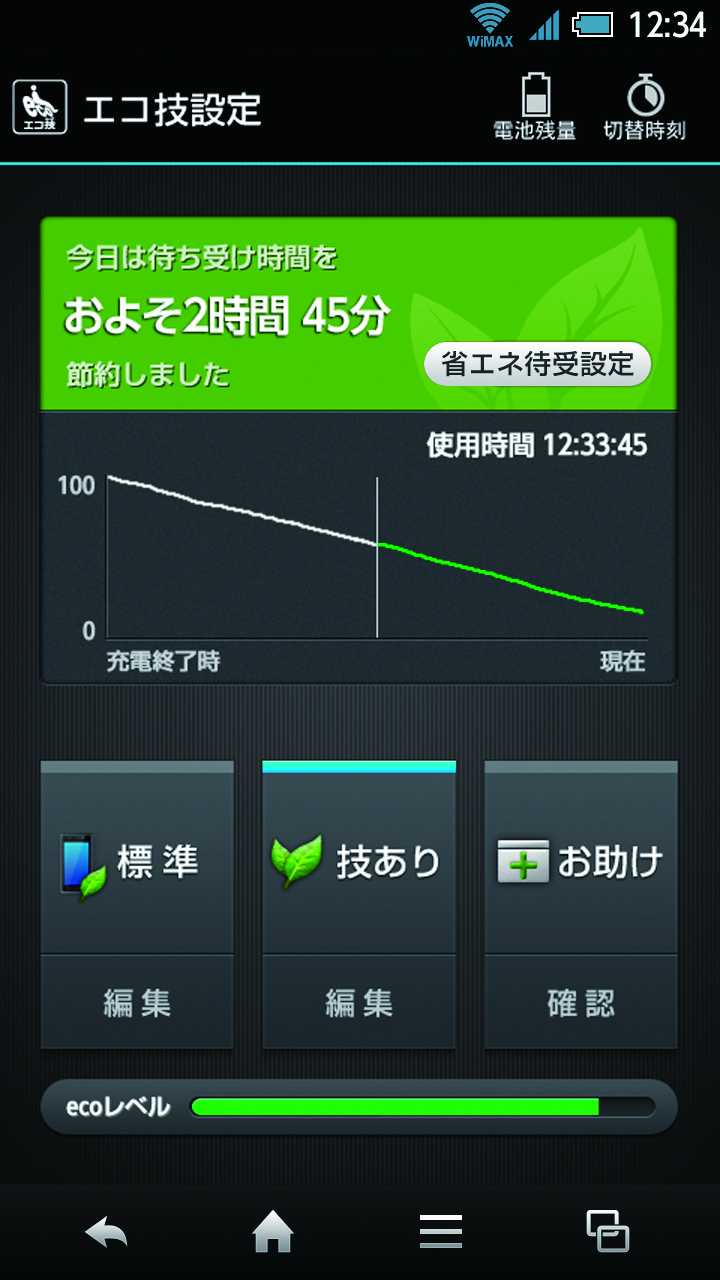
Task: Tap the 省エネ待受設定 button
Action: coord(538,365)
